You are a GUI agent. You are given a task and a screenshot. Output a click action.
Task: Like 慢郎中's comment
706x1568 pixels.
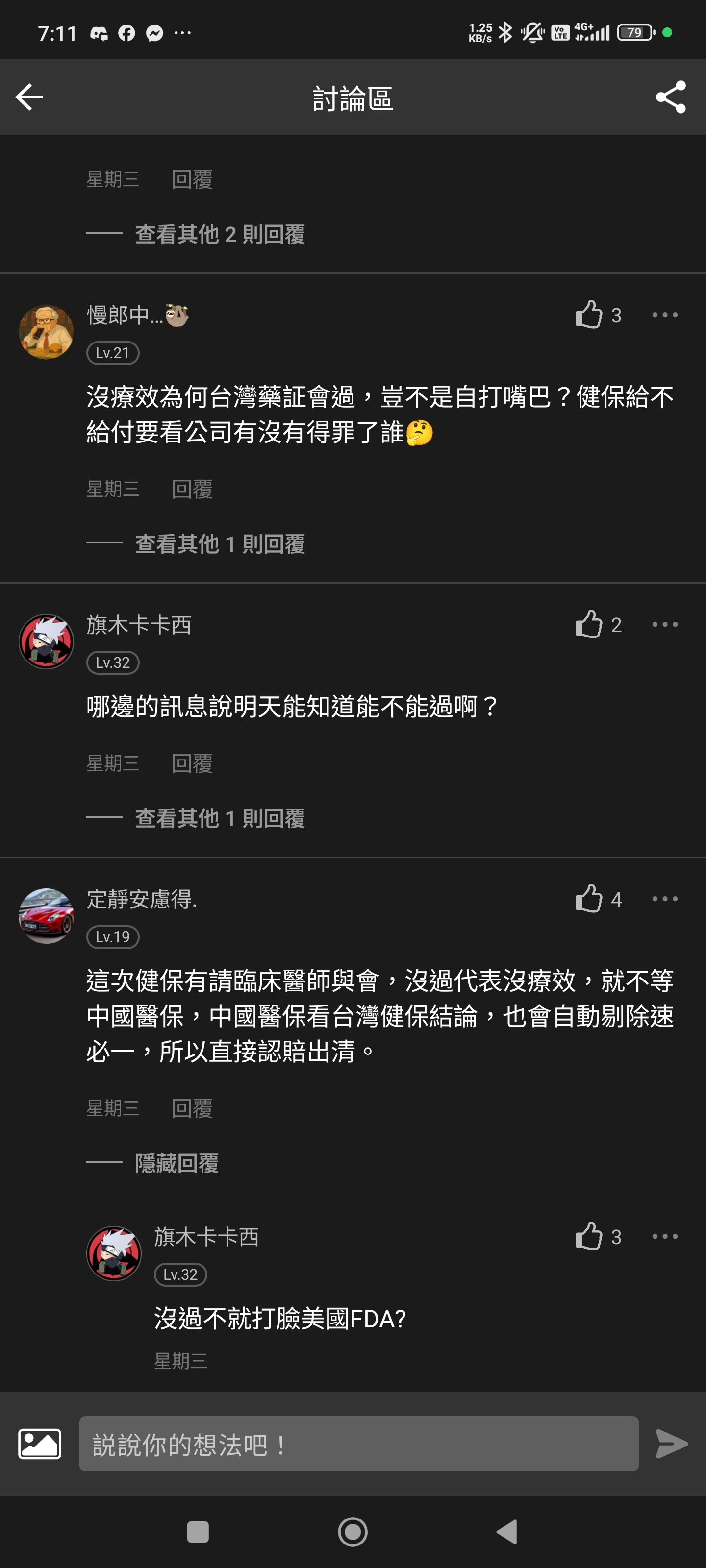point(588,315)
